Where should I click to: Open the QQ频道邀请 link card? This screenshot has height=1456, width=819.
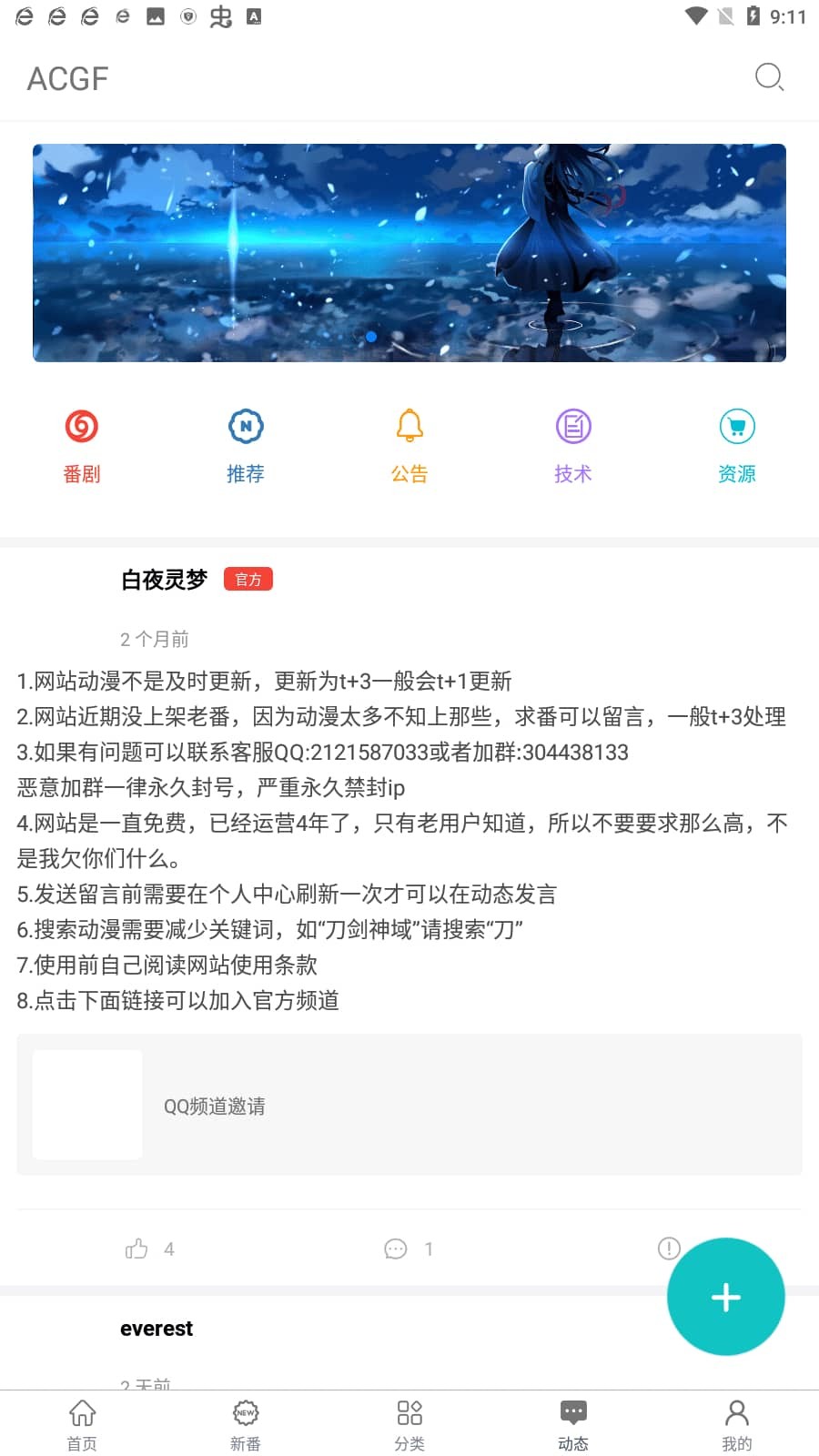pyautogui.click(x=409, y=1105)
